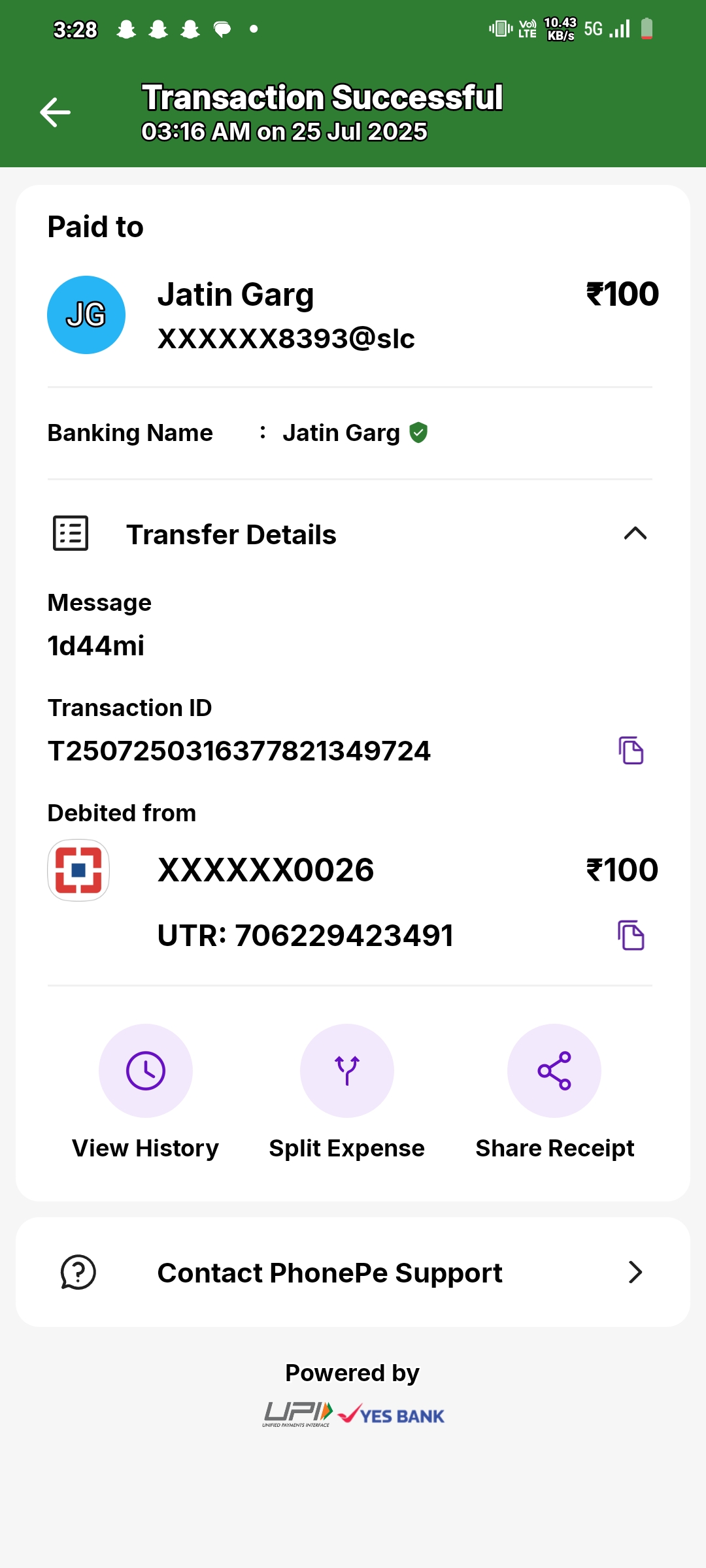Collapse the Transfer Details section
This screenshot has width=706, height=1568.
click(x=635, y=534)
